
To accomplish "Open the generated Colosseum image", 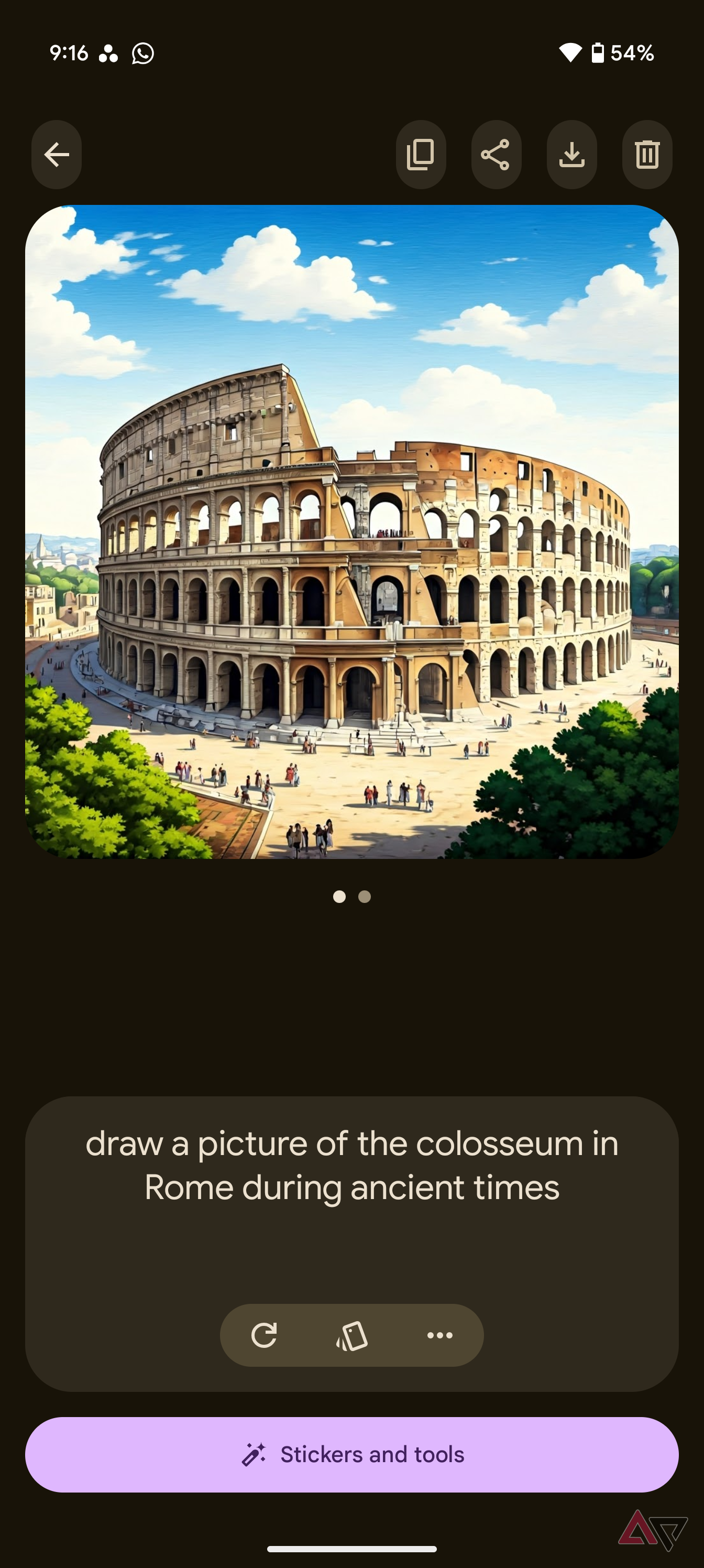I will [x=351, y=531].
